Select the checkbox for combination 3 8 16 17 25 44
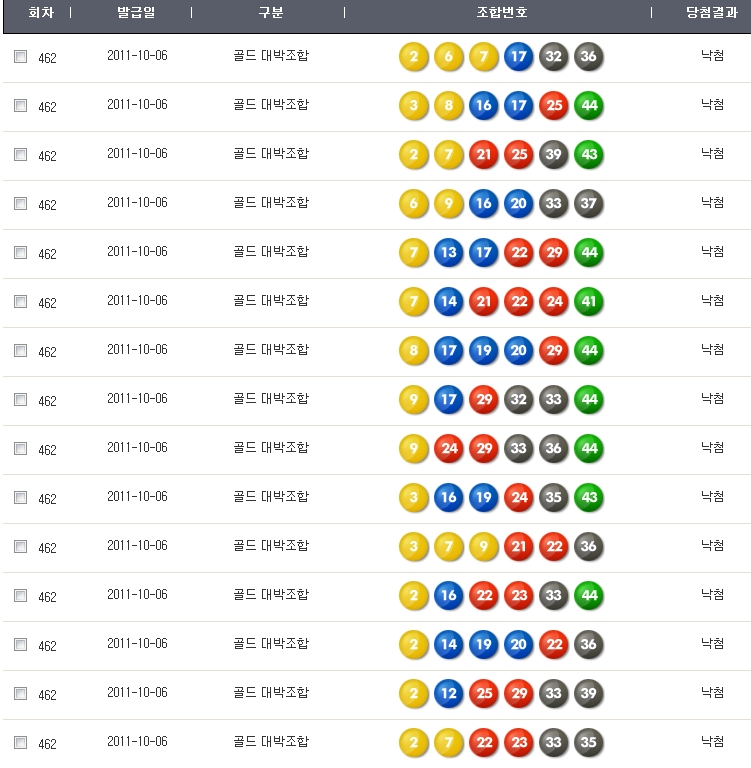Viewport: 751px width, 768px height. click(x=20, y=106)
